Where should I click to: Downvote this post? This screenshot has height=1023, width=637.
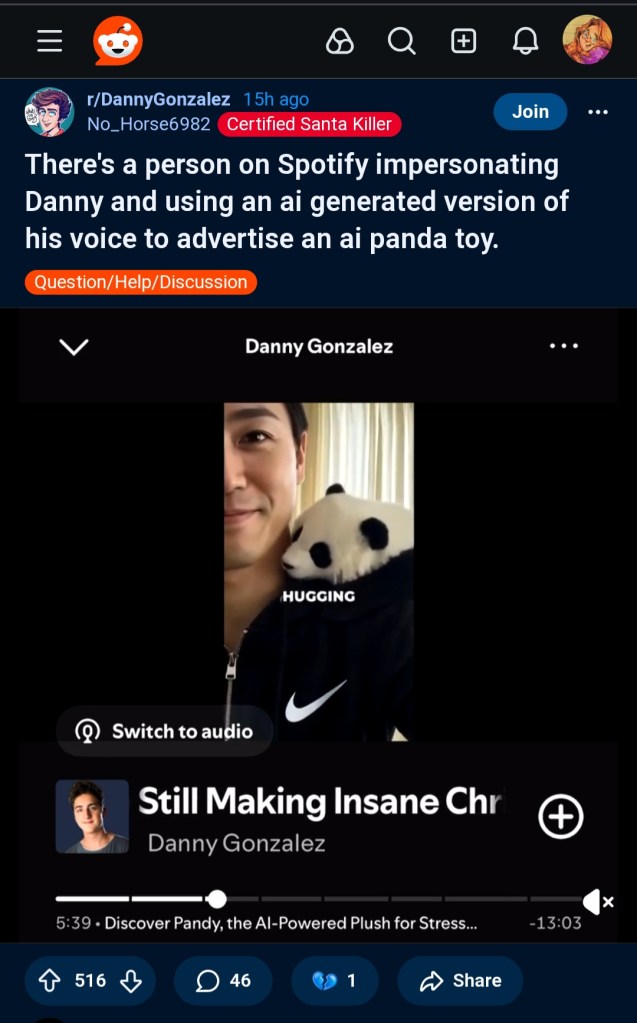[131, 981]
